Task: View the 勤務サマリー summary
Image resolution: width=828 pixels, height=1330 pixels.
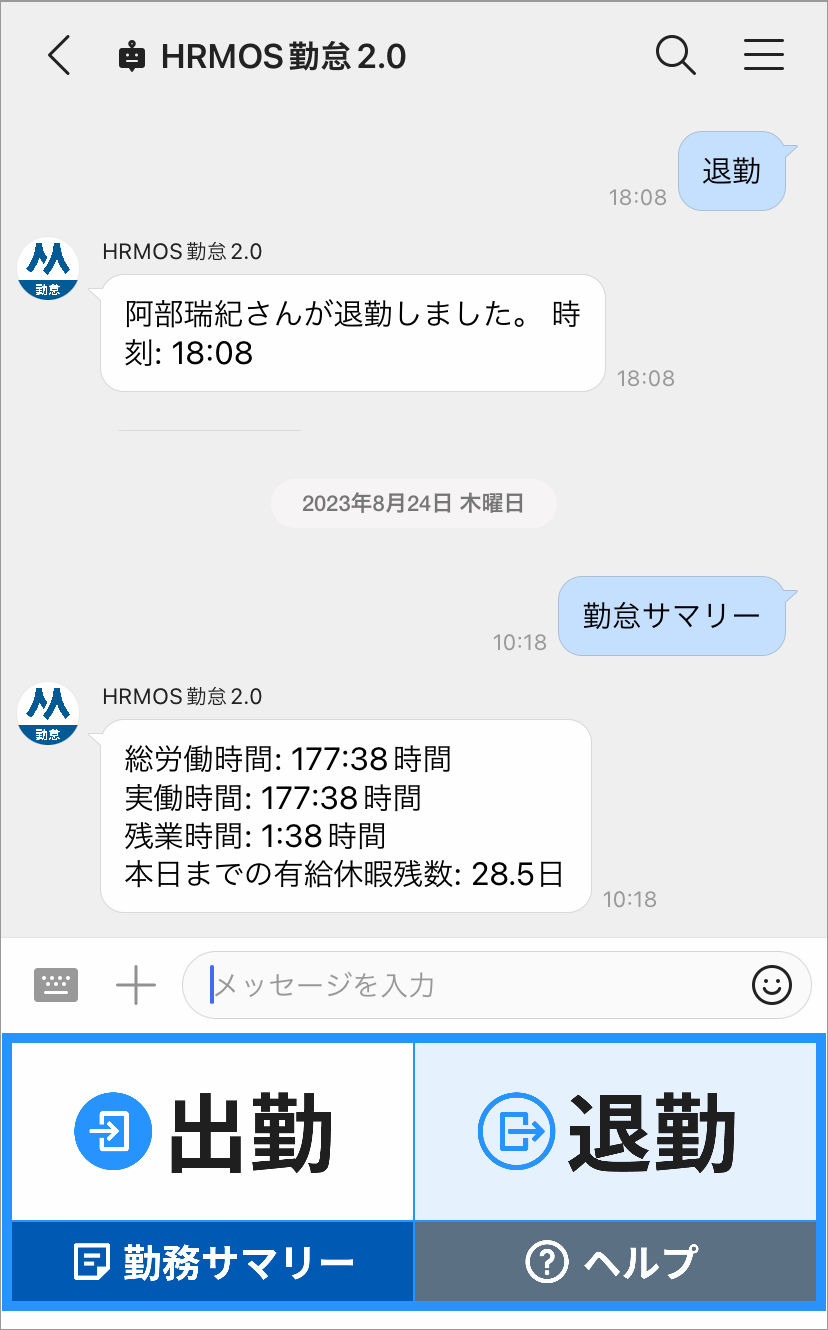Action: [212, 1262]
